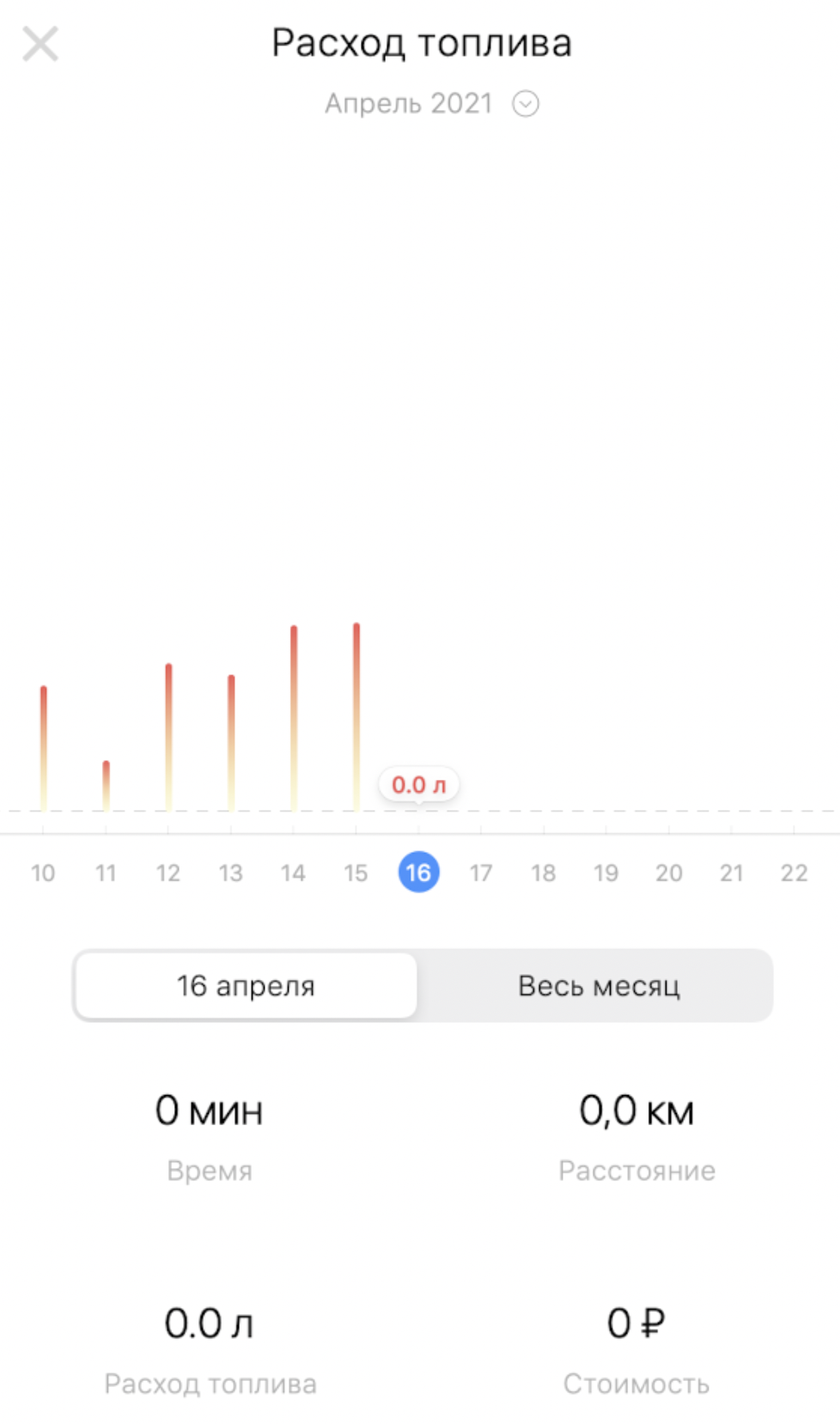Choose day 21 on the date axis
The height and width of the screenshot is (1424, 840).
click(732, 873)
